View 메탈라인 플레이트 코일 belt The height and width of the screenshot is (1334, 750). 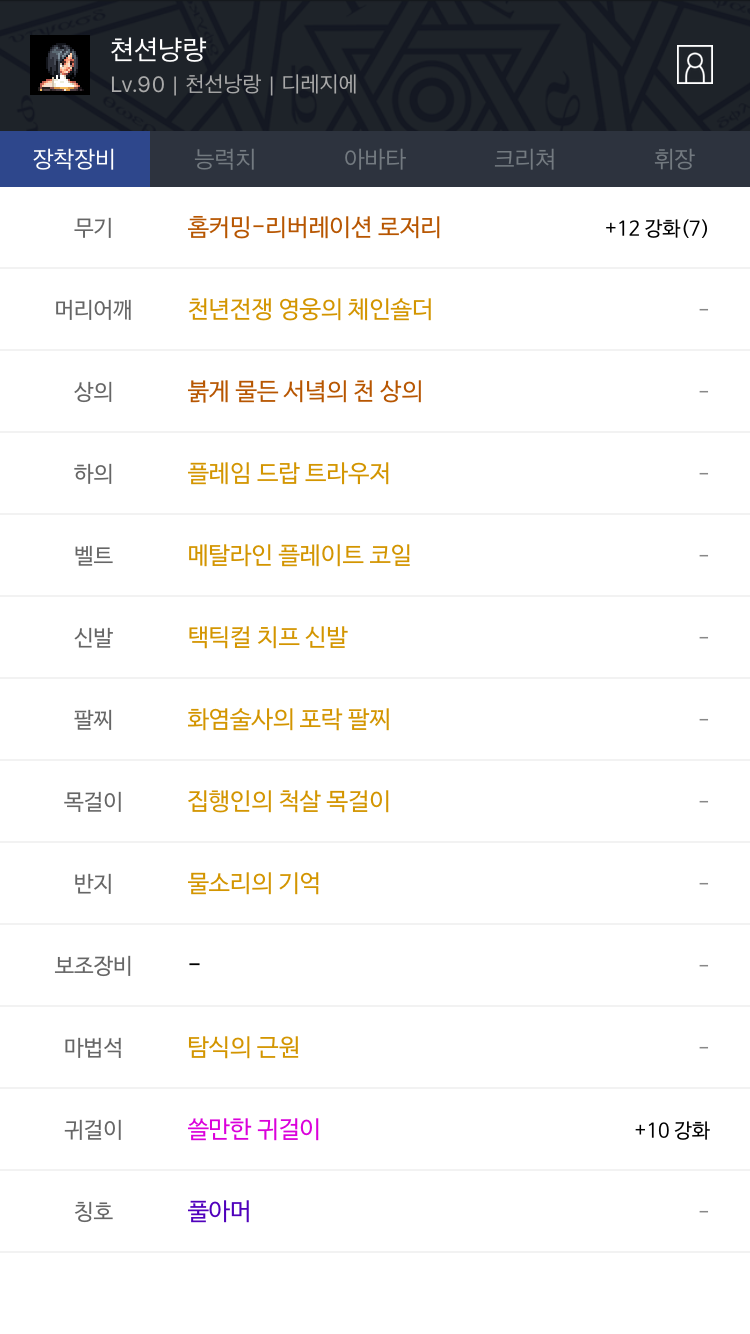(299, 555)
